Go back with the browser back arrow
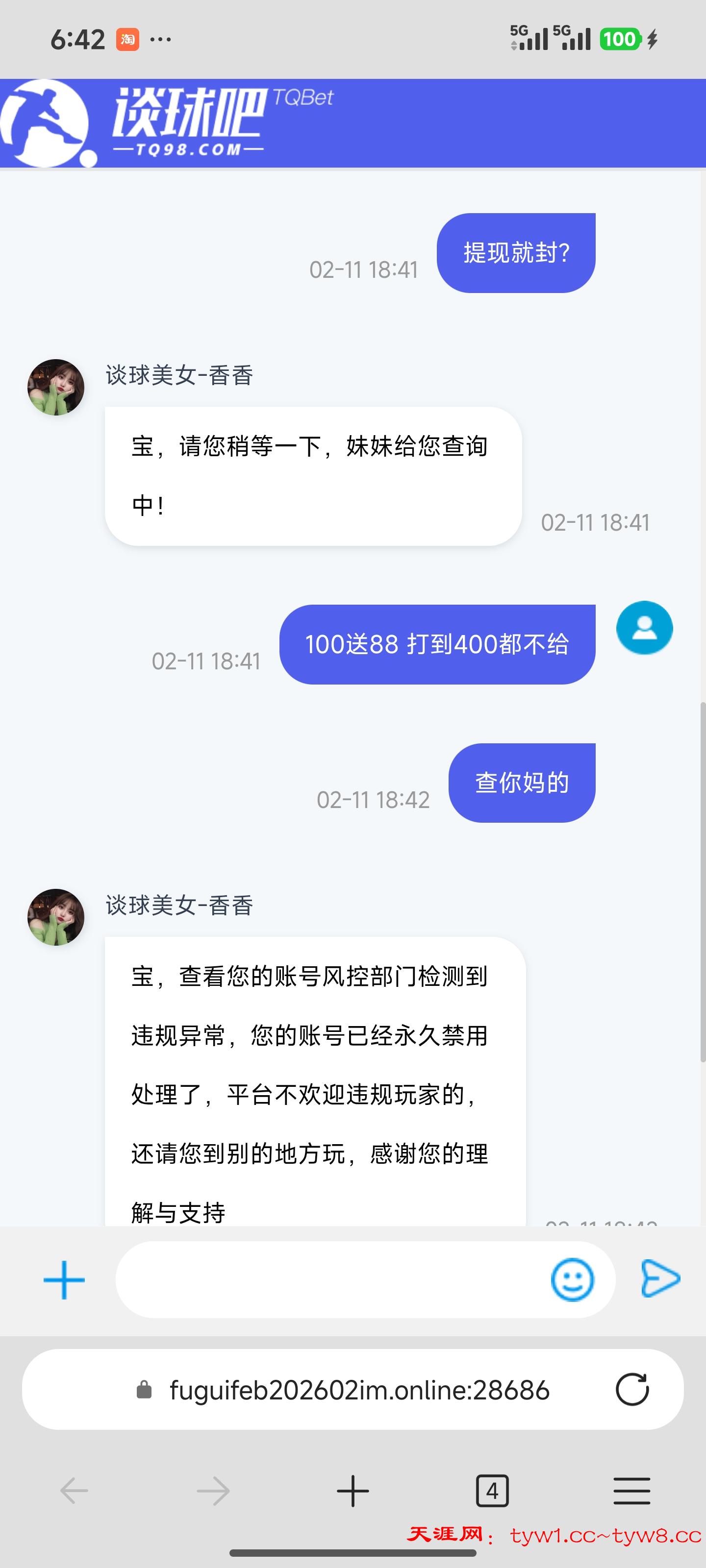The width and height of the screenshot is (706, 1568). click(75, 1491)
